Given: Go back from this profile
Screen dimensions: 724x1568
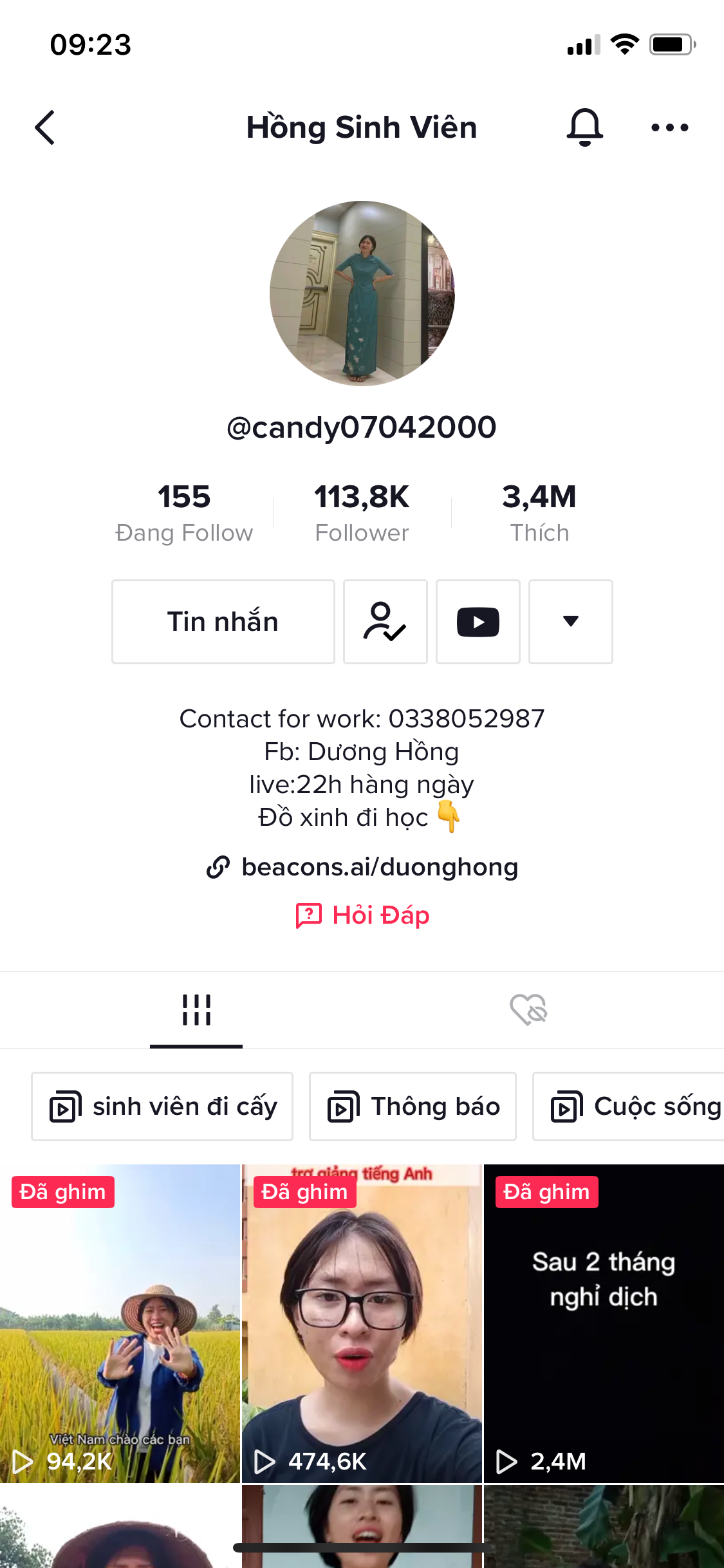Looking at the screenshot, I should pyautogui.click(x=44, y=127).
